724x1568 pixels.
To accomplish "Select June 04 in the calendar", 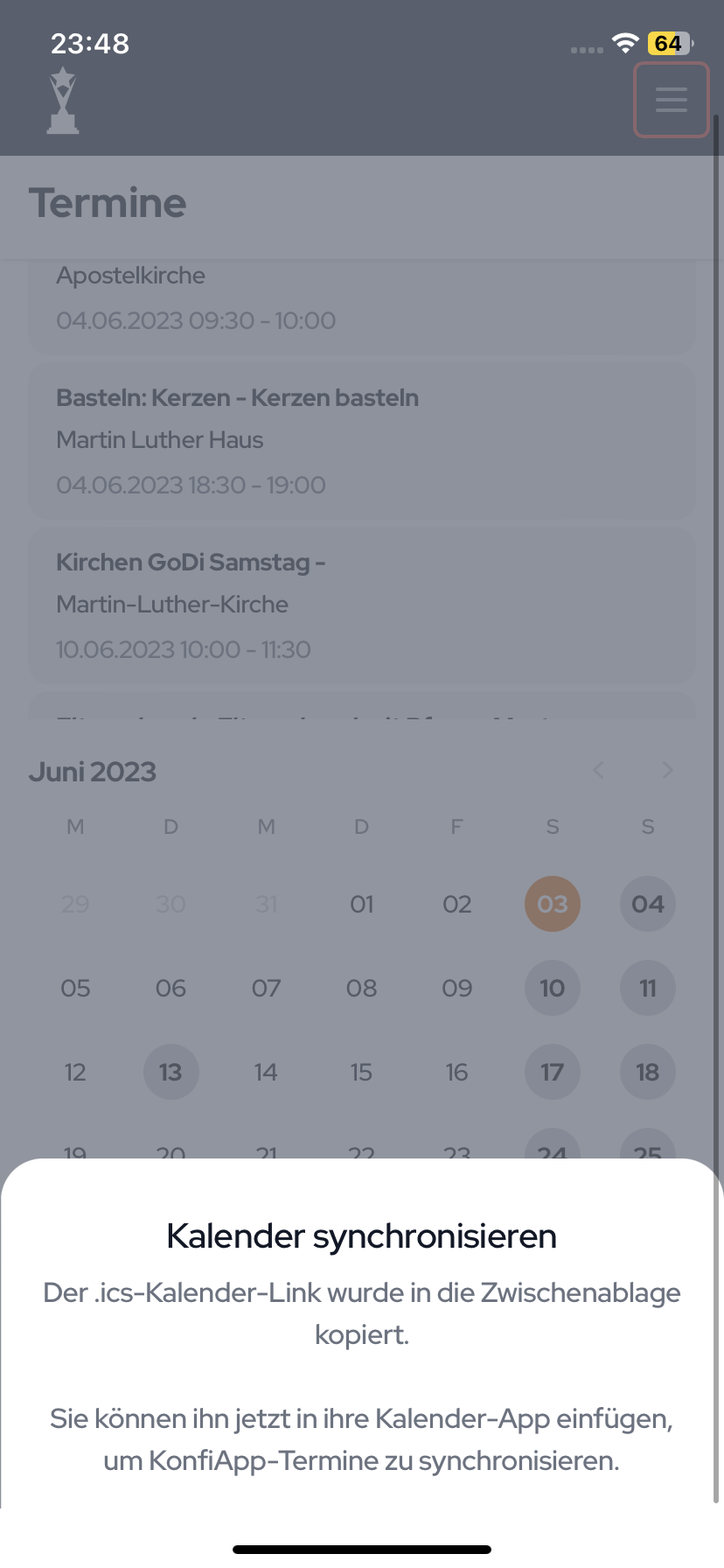I will [647, 904].
